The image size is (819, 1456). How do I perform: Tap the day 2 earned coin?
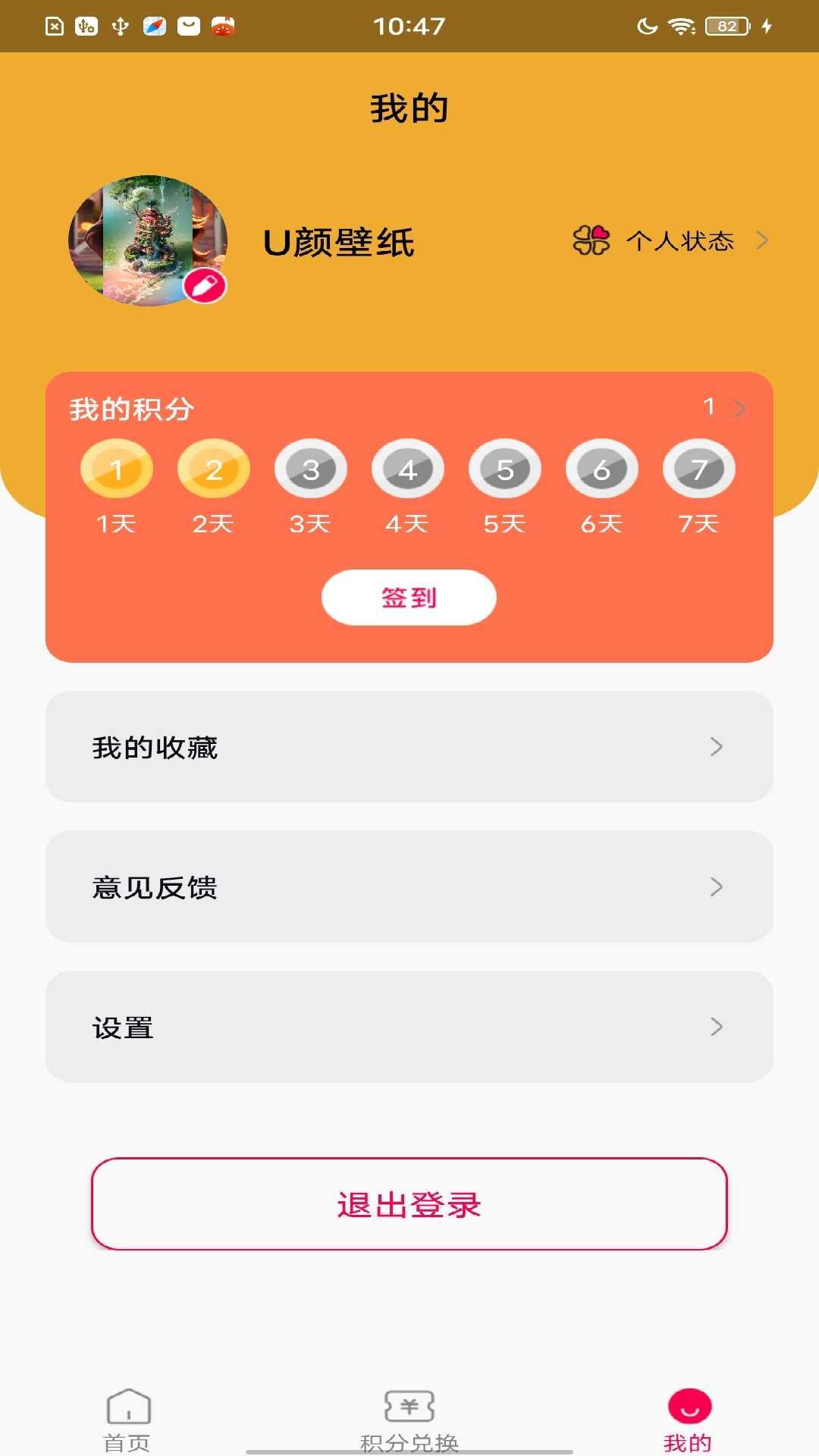[x=214, y=469]
